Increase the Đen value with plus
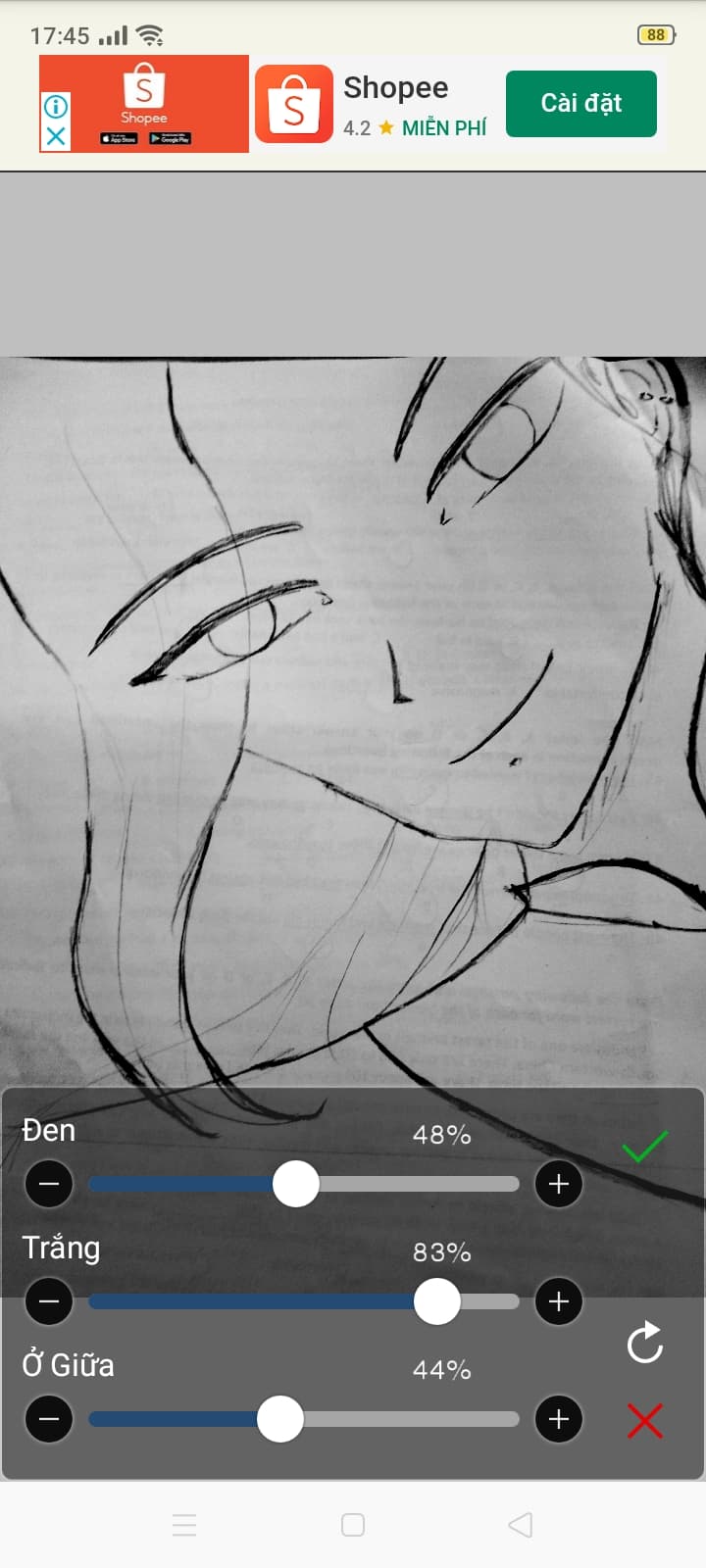706x1568 pixels. tap(559, 1184)
